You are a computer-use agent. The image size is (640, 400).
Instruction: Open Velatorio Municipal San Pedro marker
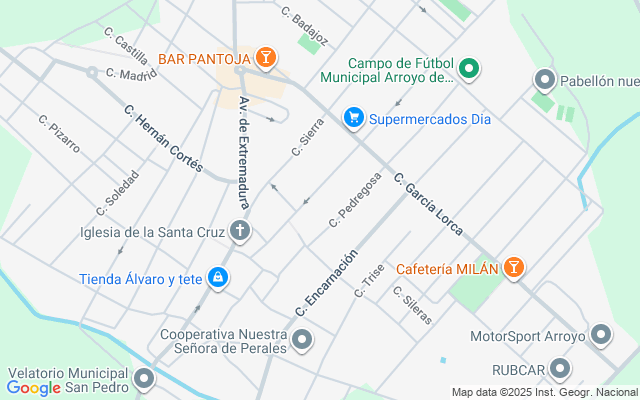point(145,378)
